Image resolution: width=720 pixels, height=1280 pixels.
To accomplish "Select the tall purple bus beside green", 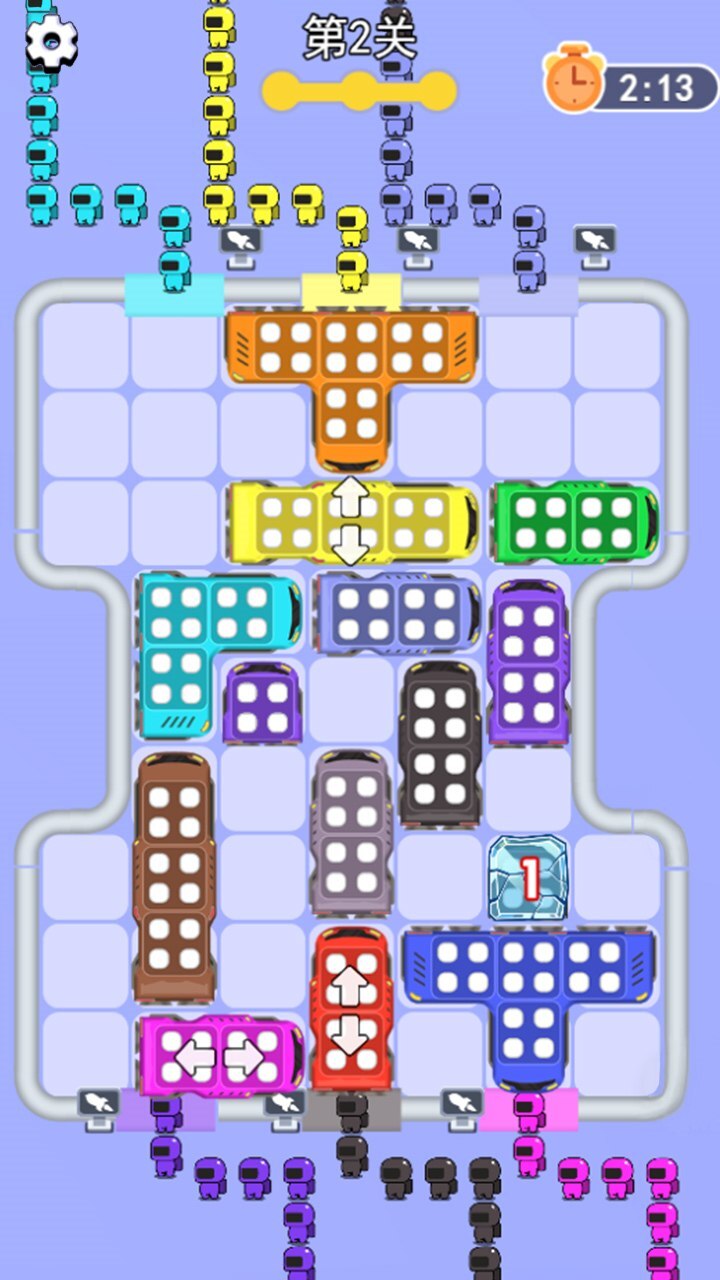I will click(528, 661).
